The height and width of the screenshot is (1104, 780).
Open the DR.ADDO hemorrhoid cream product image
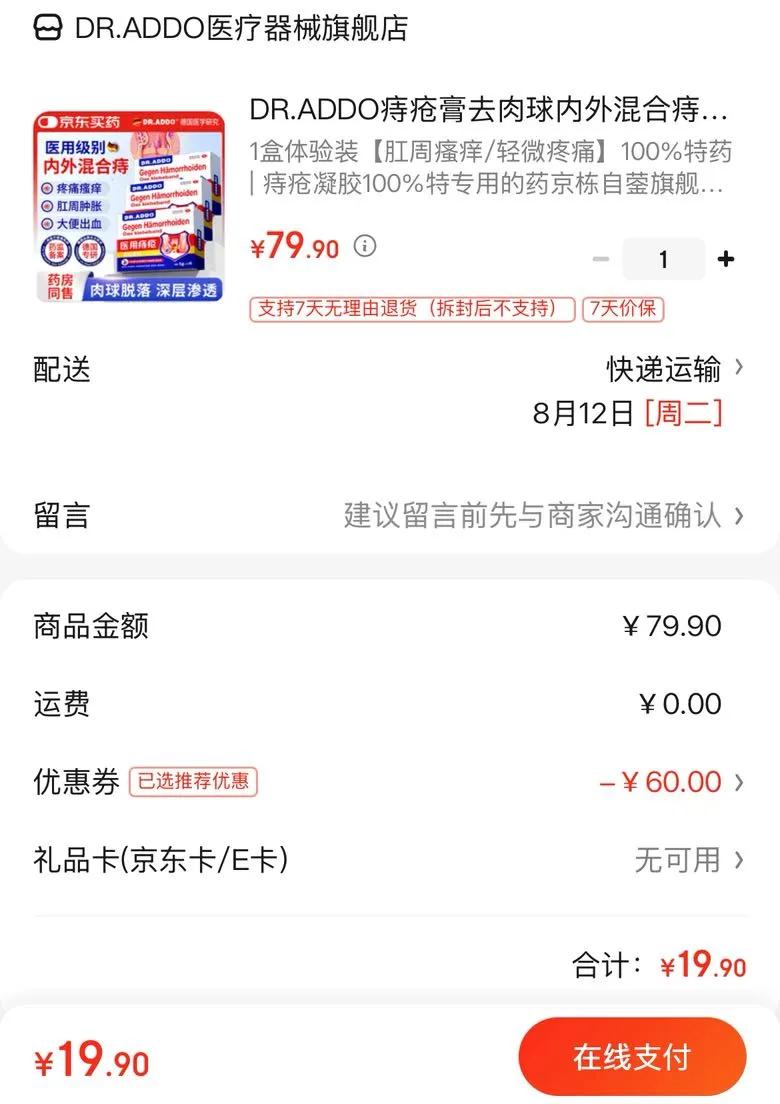(129, 206)
